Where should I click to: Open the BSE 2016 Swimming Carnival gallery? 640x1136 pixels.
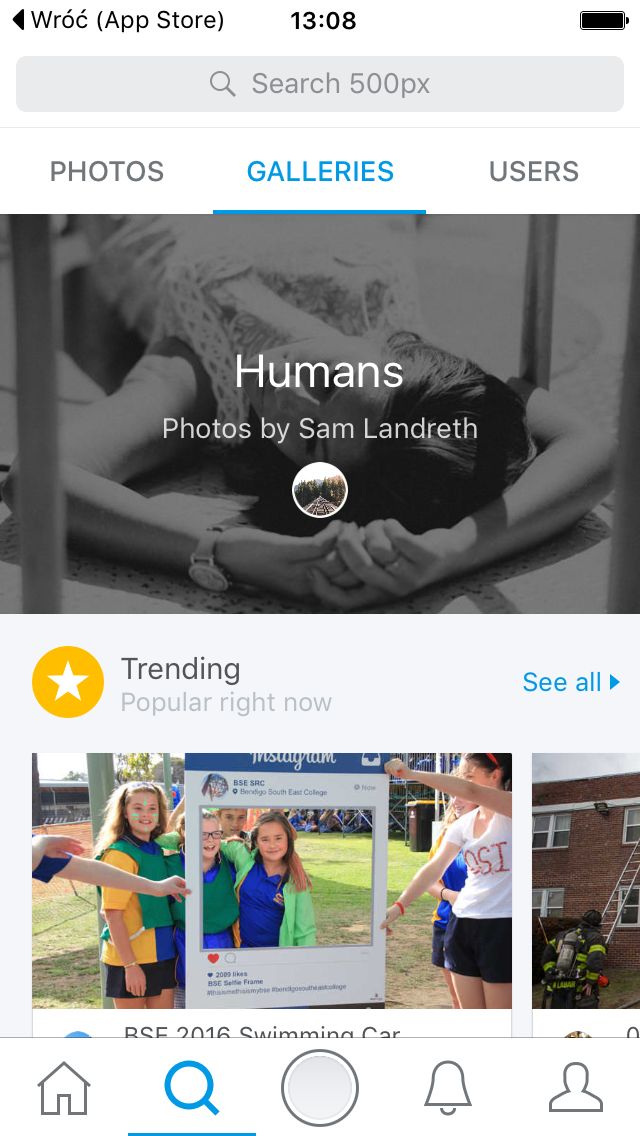(x=272, y=894)
